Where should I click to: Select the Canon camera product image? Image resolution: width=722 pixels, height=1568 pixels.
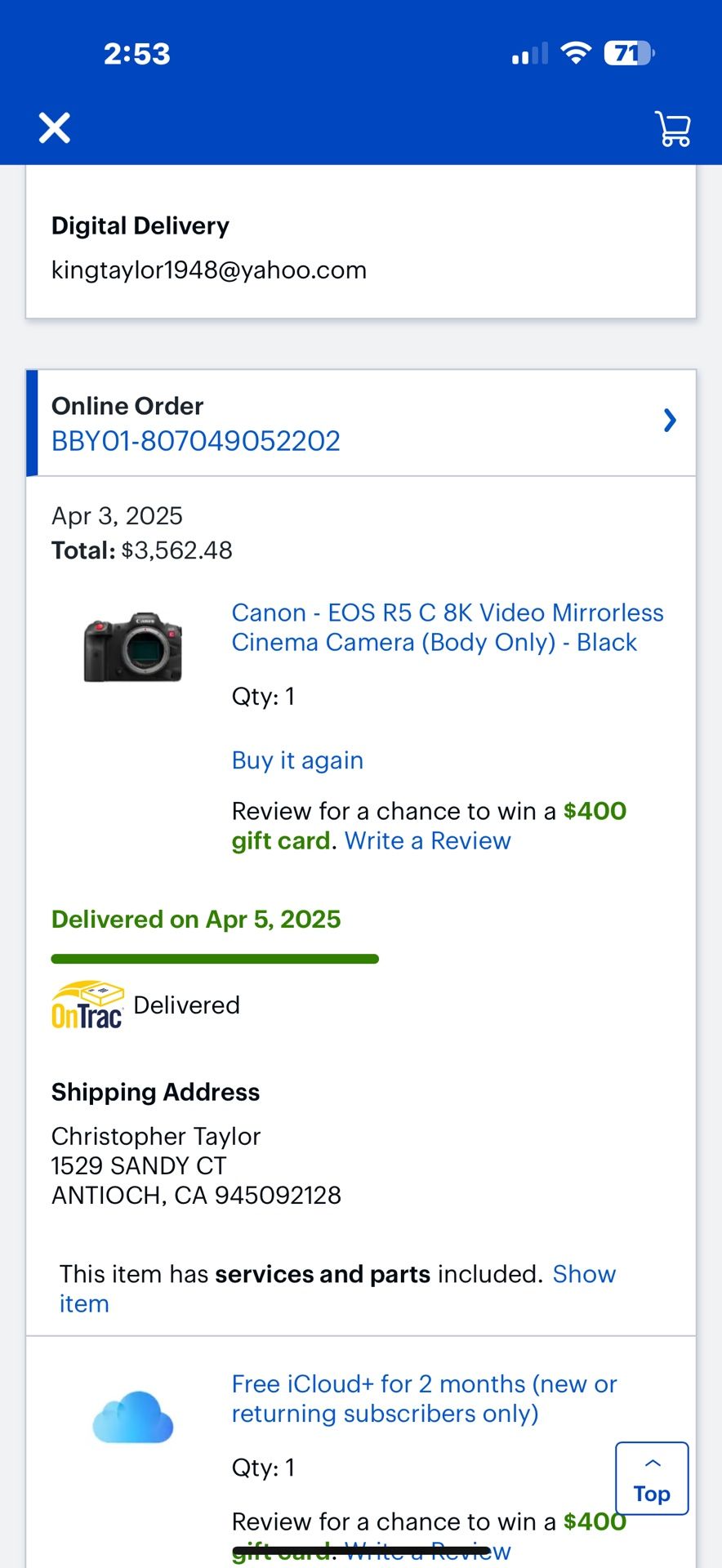click(133, 648)
